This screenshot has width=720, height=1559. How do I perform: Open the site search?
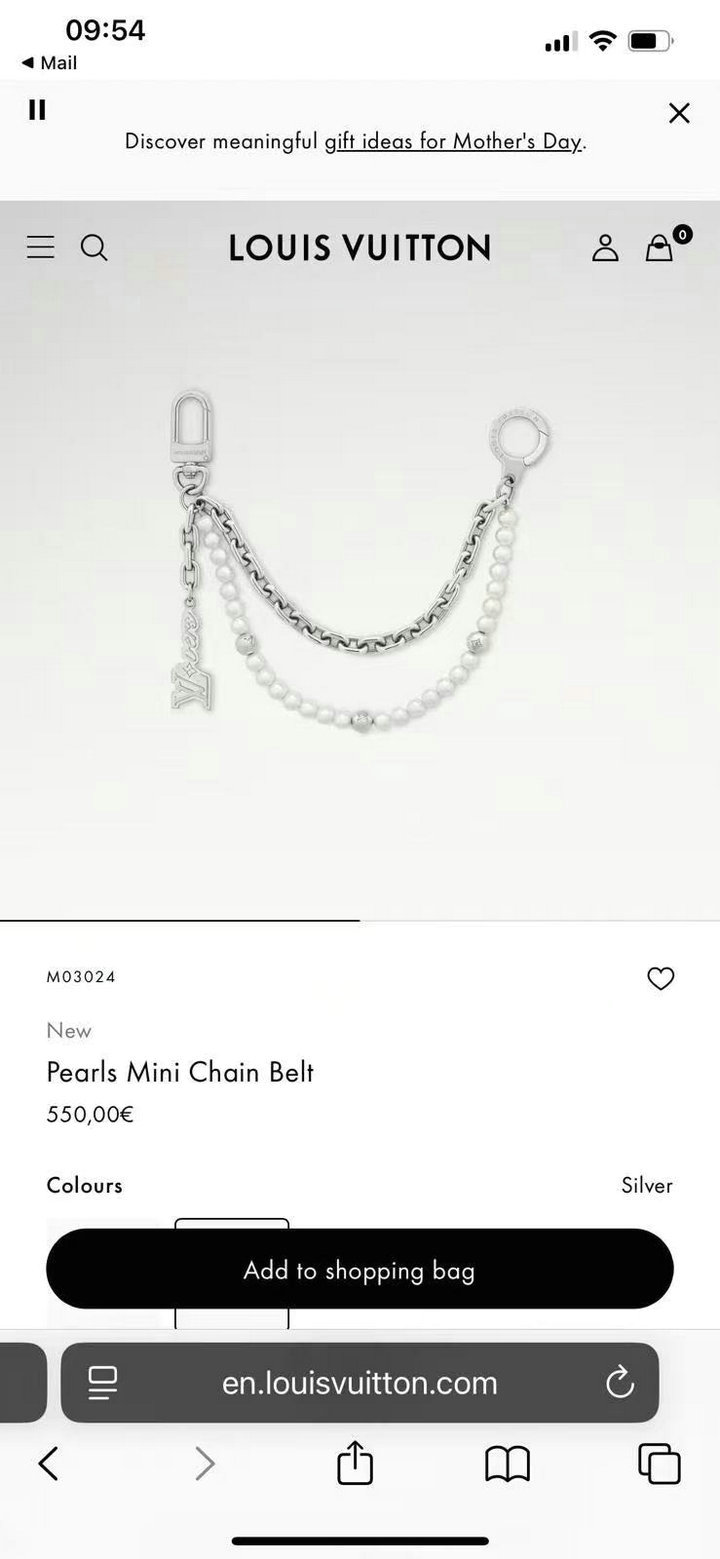94,247
